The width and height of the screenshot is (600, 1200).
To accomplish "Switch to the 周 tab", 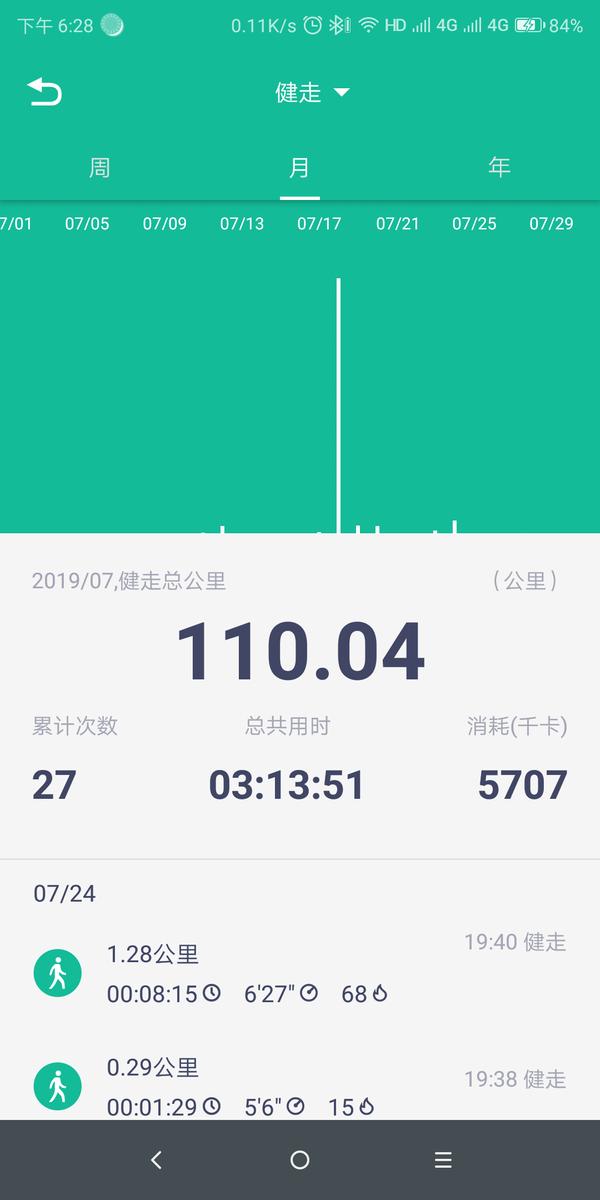I will [100, 167].
